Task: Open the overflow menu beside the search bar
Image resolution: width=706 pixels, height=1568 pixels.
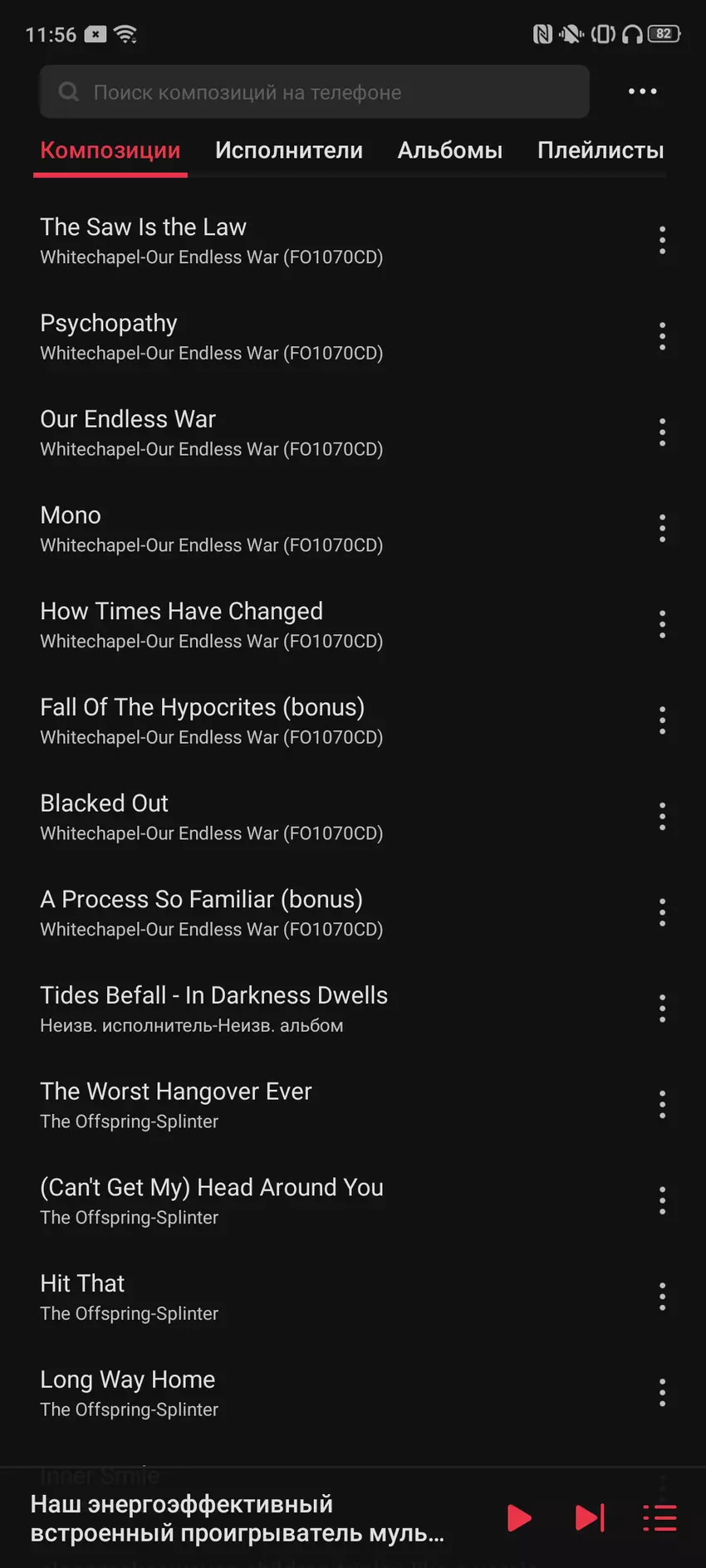Action: (x=642, y=91)
